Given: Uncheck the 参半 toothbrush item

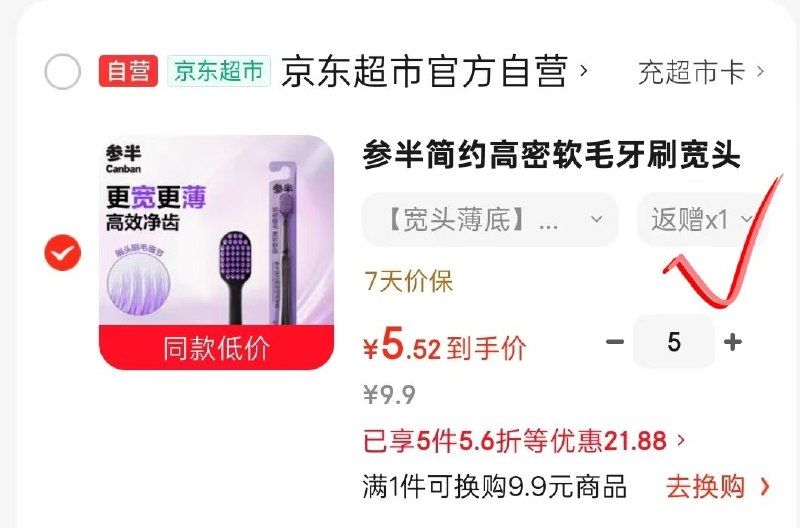Looking at the screenshot, I should click(x=62, y=253).
